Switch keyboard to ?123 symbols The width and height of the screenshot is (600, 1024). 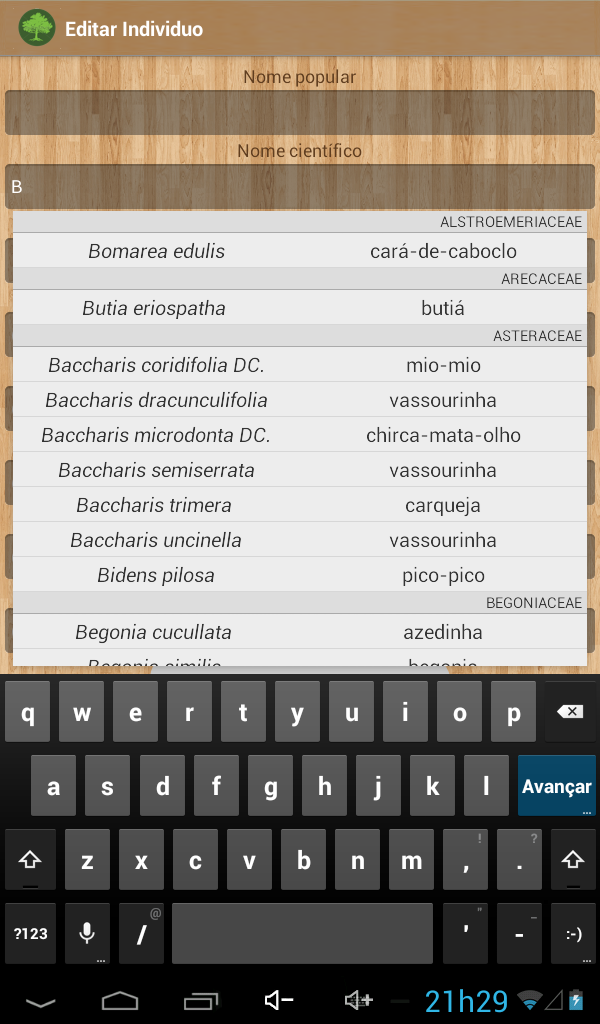(x=31, y=933)
